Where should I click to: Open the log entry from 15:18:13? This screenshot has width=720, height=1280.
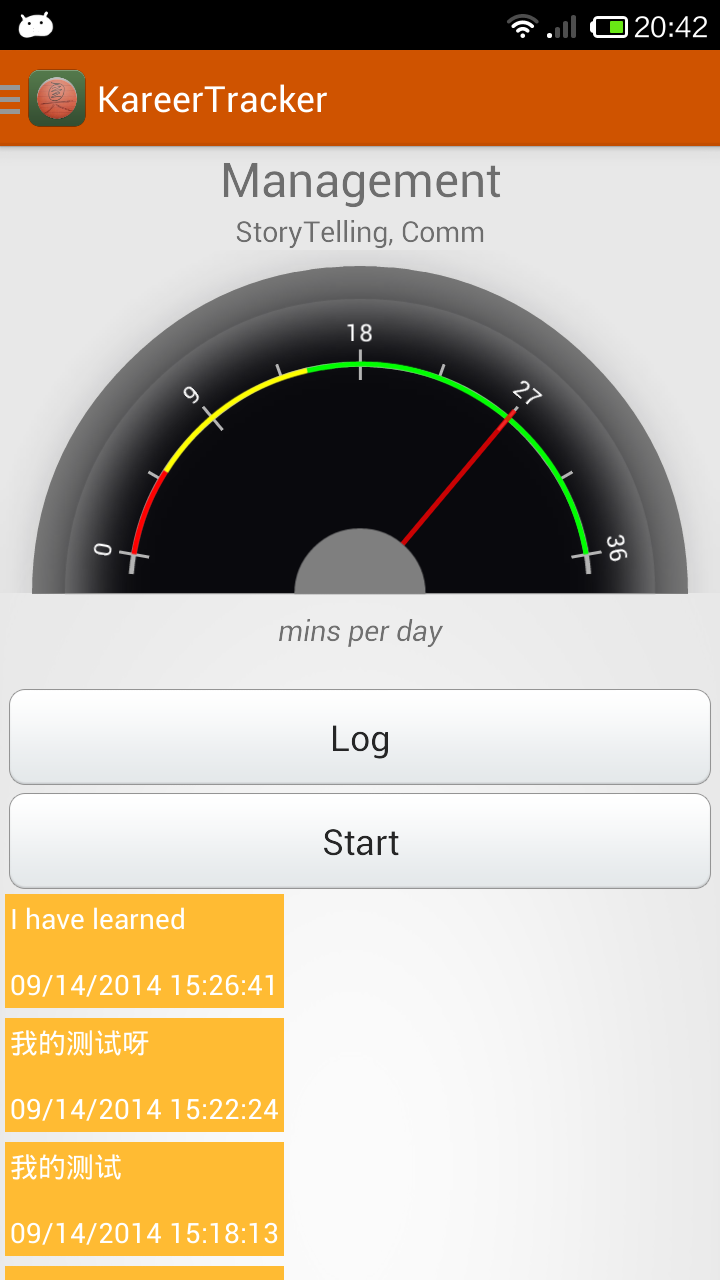(145, 1199)
